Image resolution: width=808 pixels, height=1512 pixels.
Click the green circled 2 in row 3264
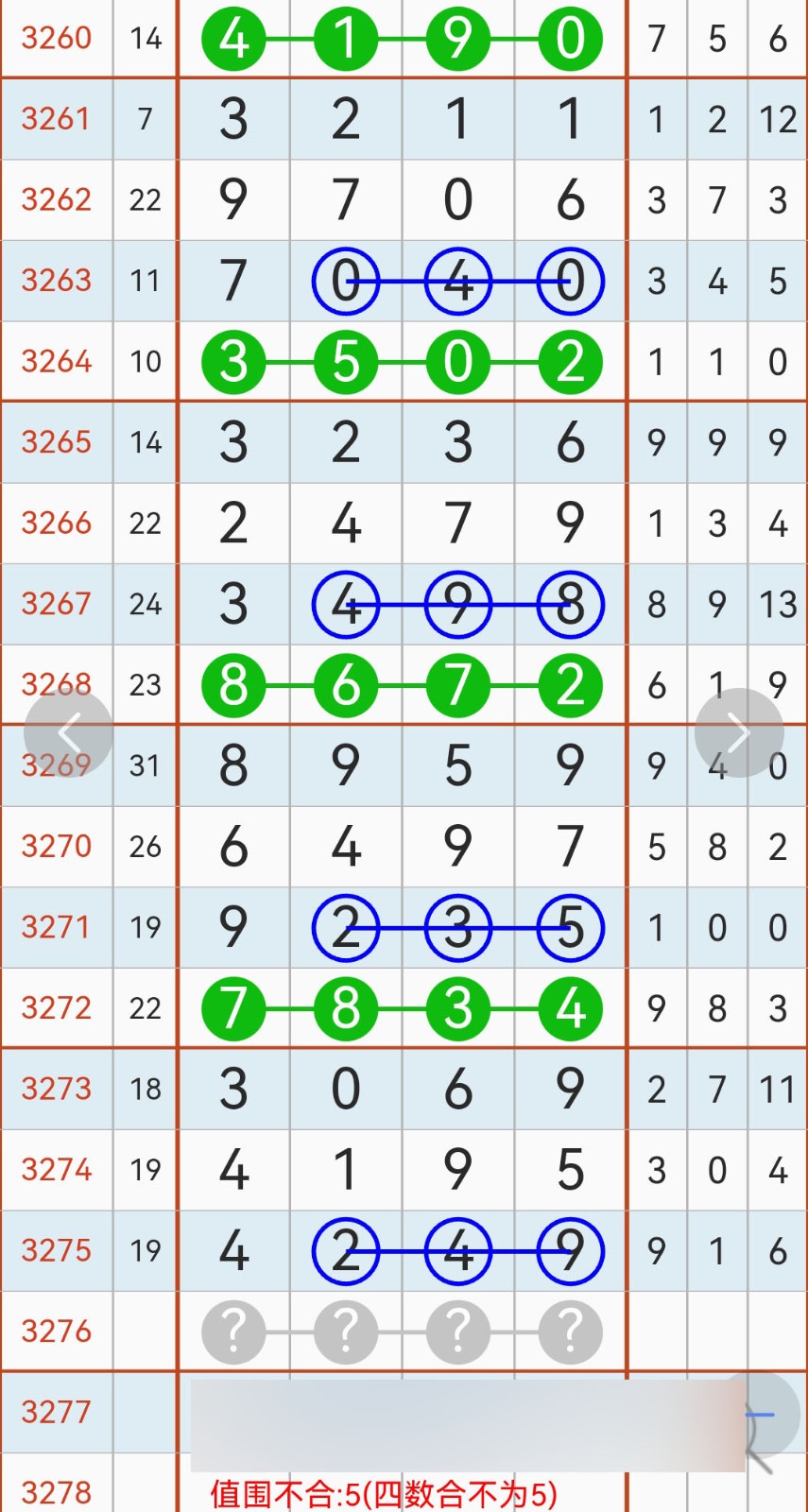[569, 361]
